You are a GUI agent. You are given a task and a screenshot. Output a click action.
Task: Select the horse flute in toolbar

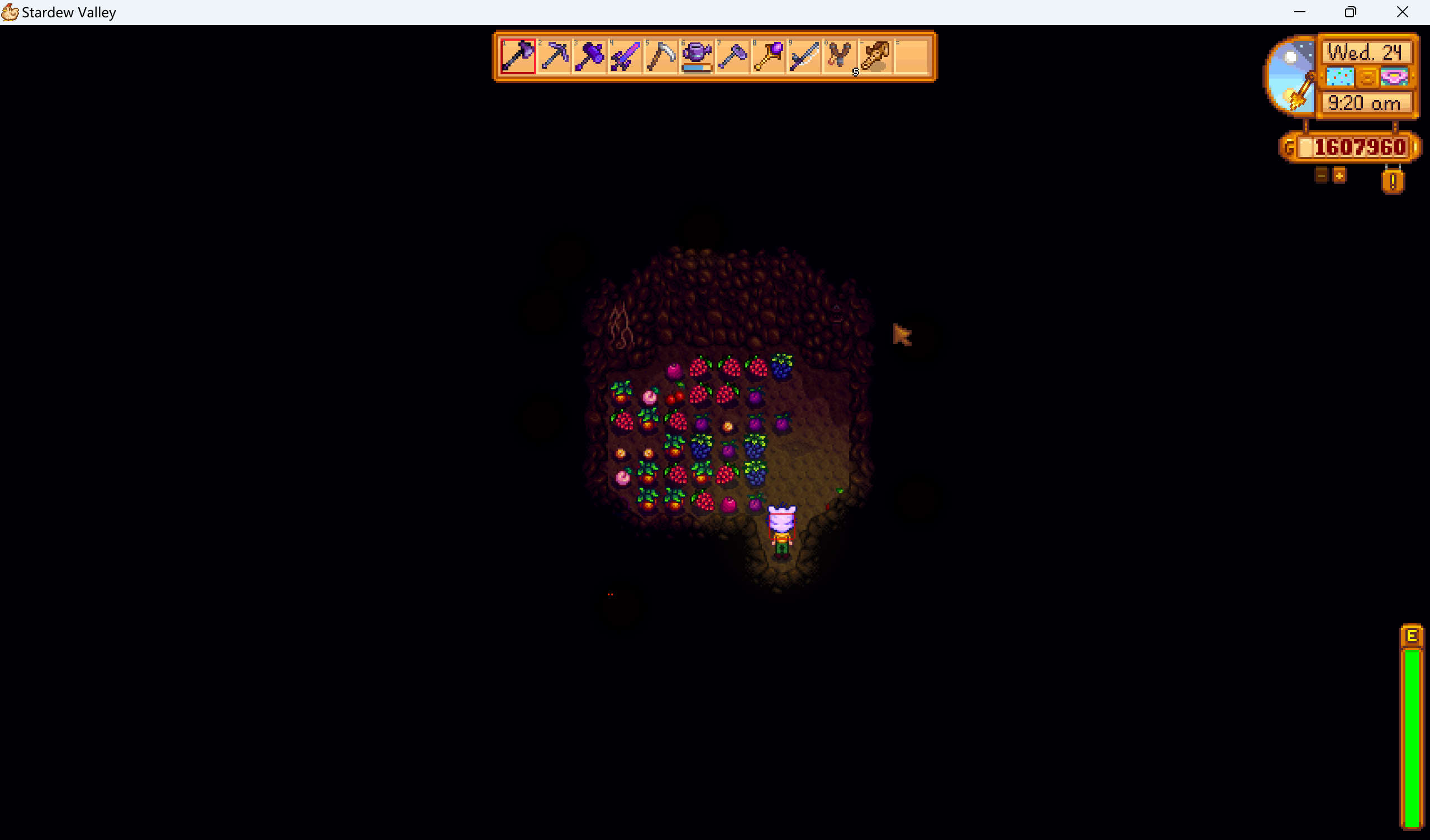[x=875, y=57]
